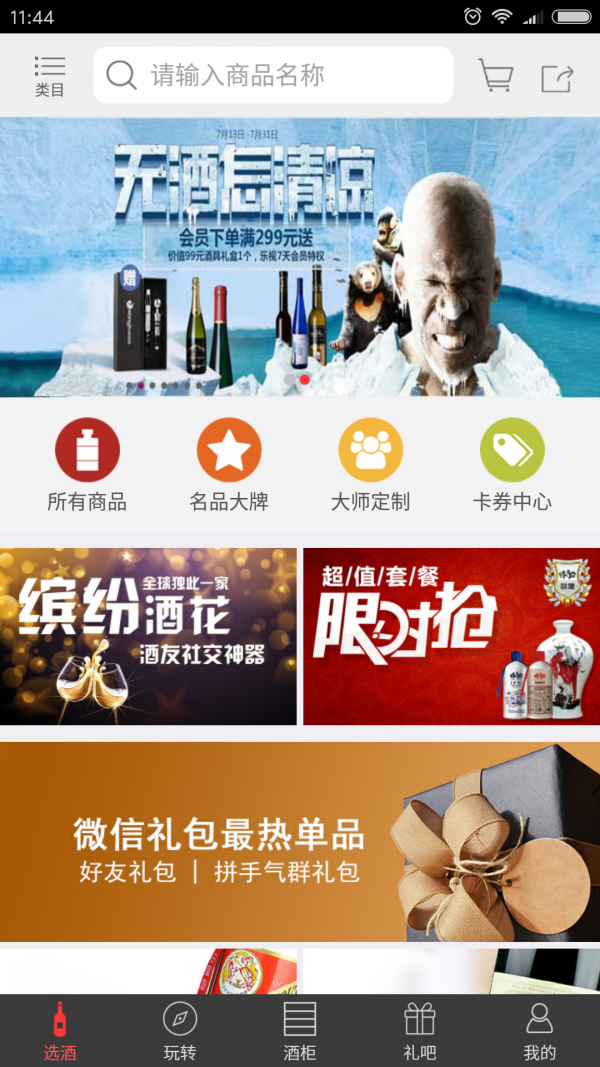Screen dimensions: 600x1067
Task: Go to the 礼吧 tab
Action: [420, 1030]
